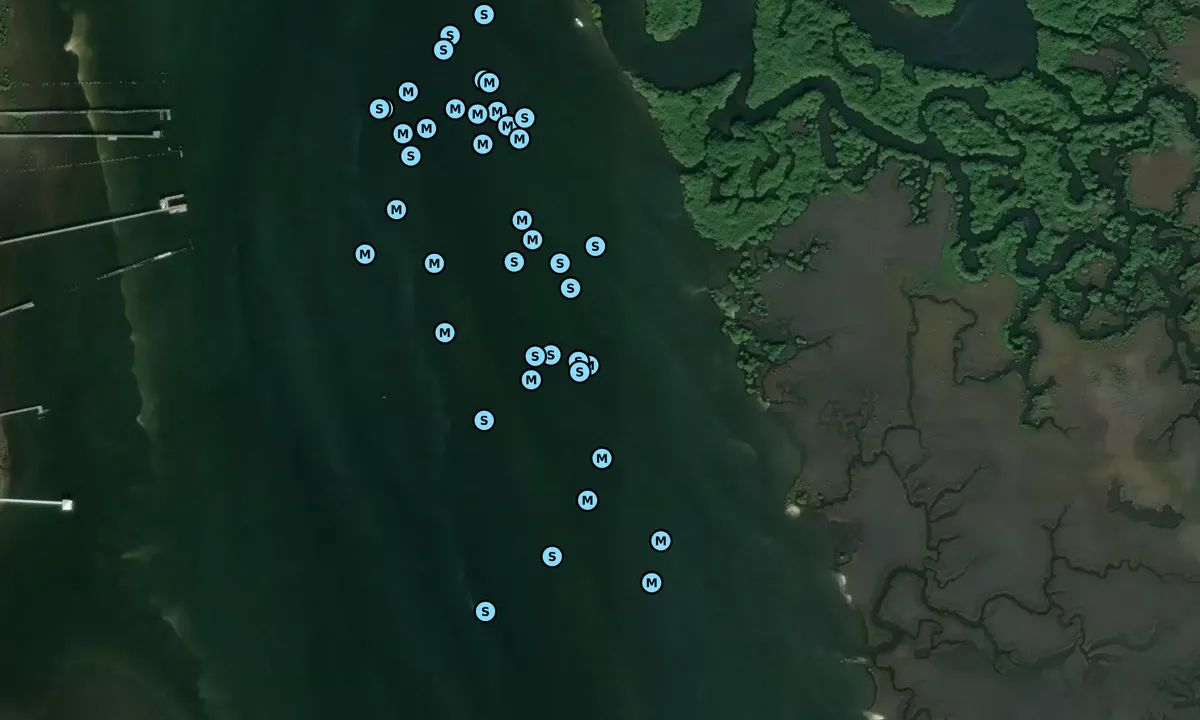Tap the northernmost S marker on the map
The image size is (1200, 720).
[484, 15]
